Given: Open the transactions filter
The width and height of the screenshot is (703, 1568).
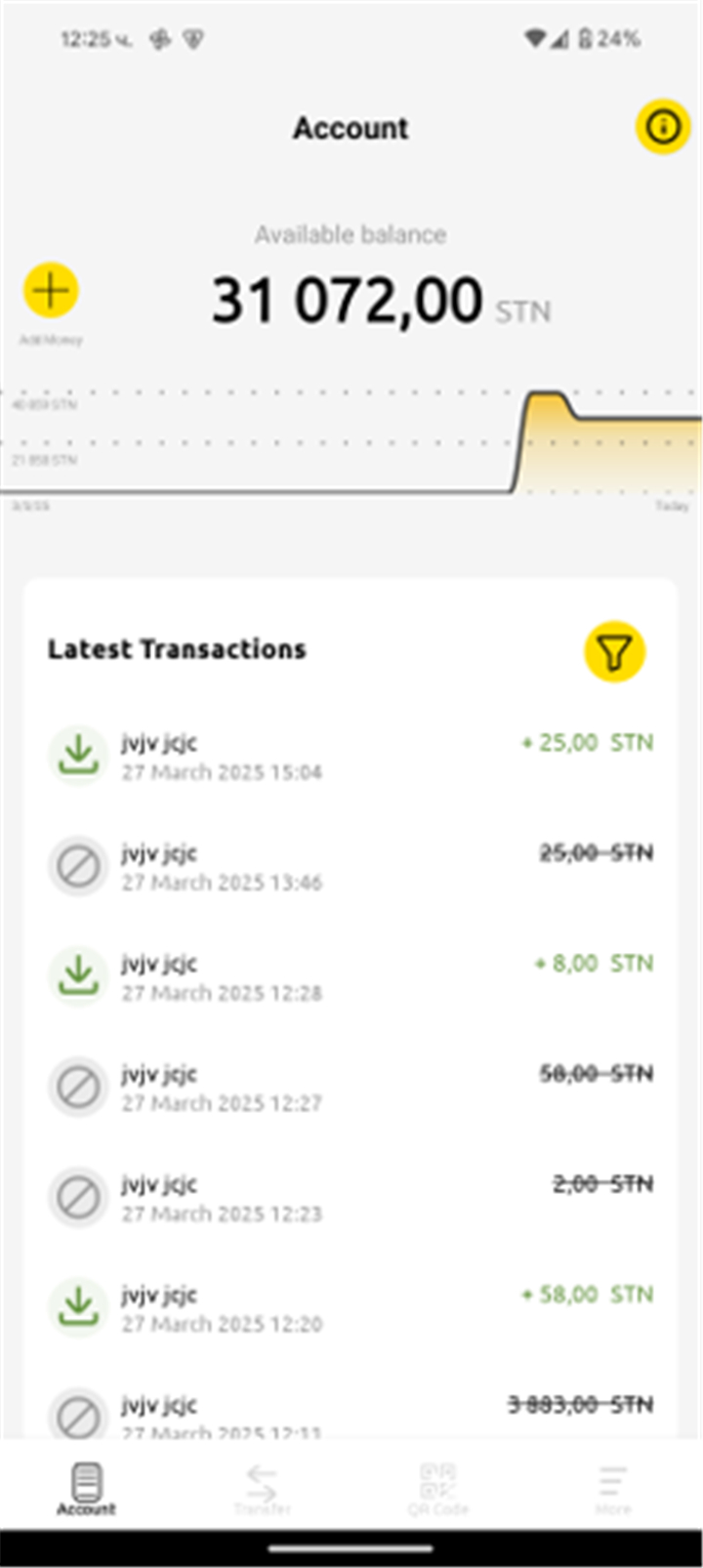Looking at the screenshot, I should pos(614,651).
